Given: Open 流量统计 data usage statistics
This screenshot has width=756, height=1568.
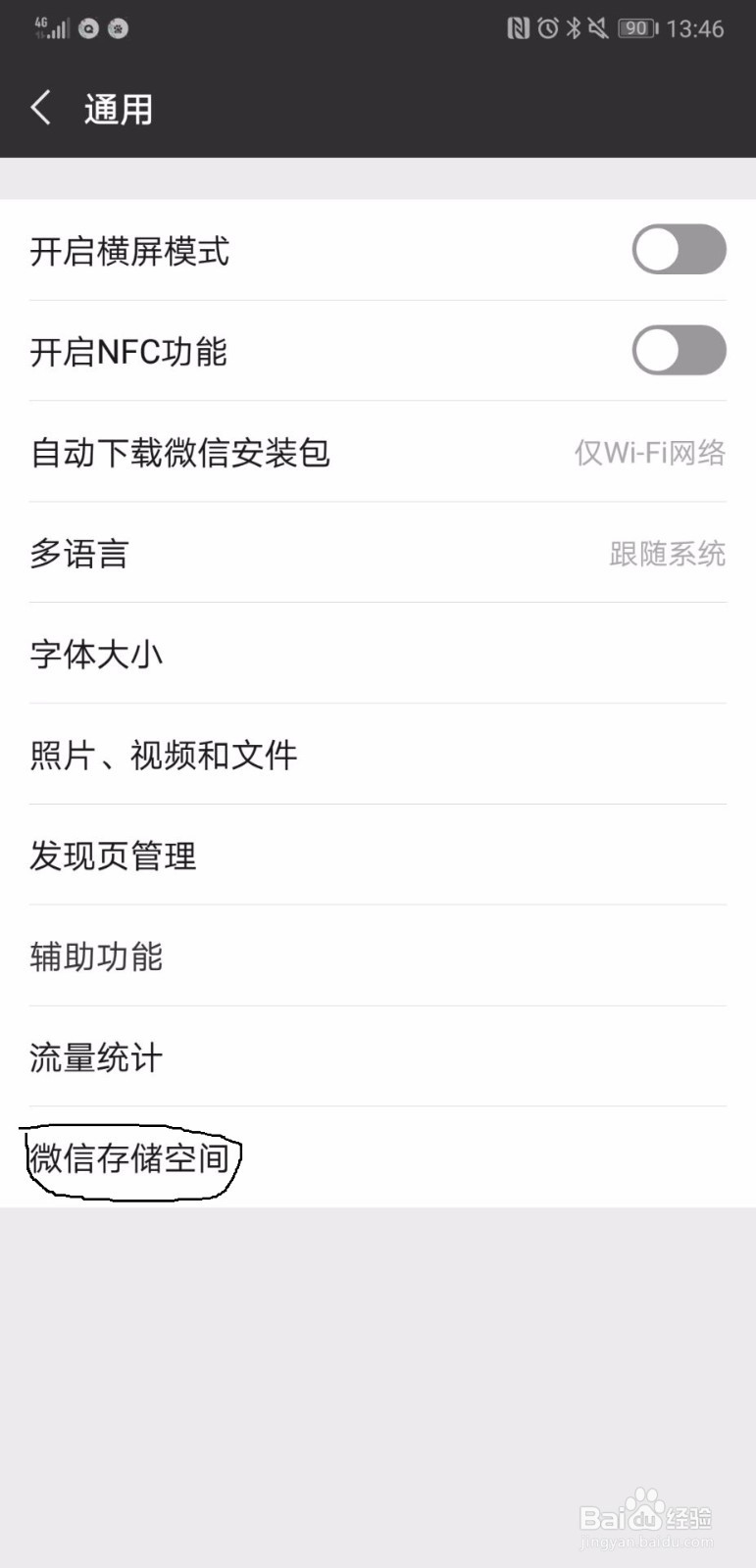Looking at the screenshot, I should (x=378, y=1056).
